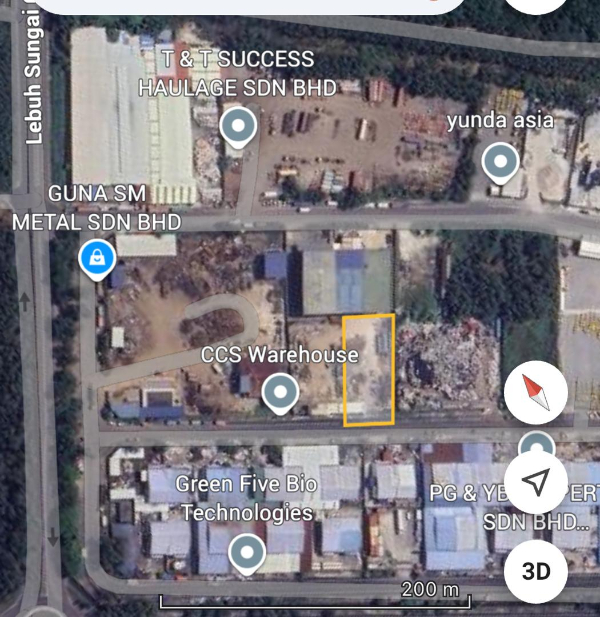Select the yunda asia place marker
Viewport: 600px width, 617px height.
click(x=500, y=161)
